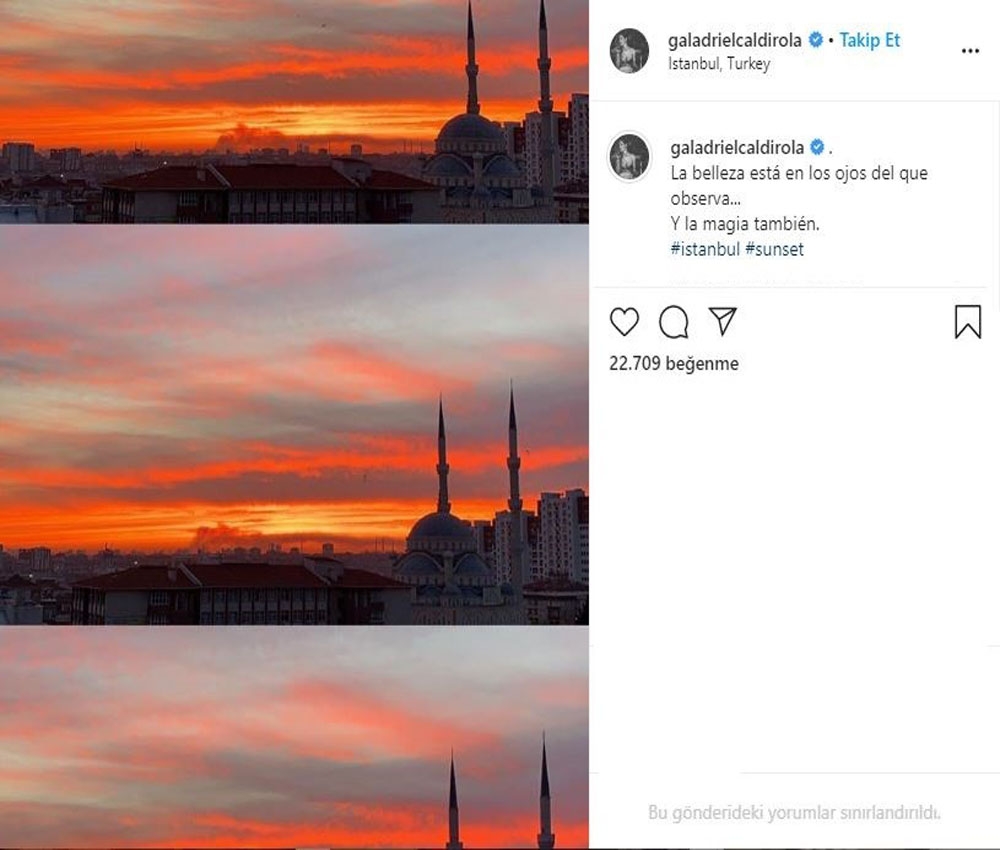1000x850 pixels.
Task: Follow the account with Takip Et
Action: tap(869, 41)
